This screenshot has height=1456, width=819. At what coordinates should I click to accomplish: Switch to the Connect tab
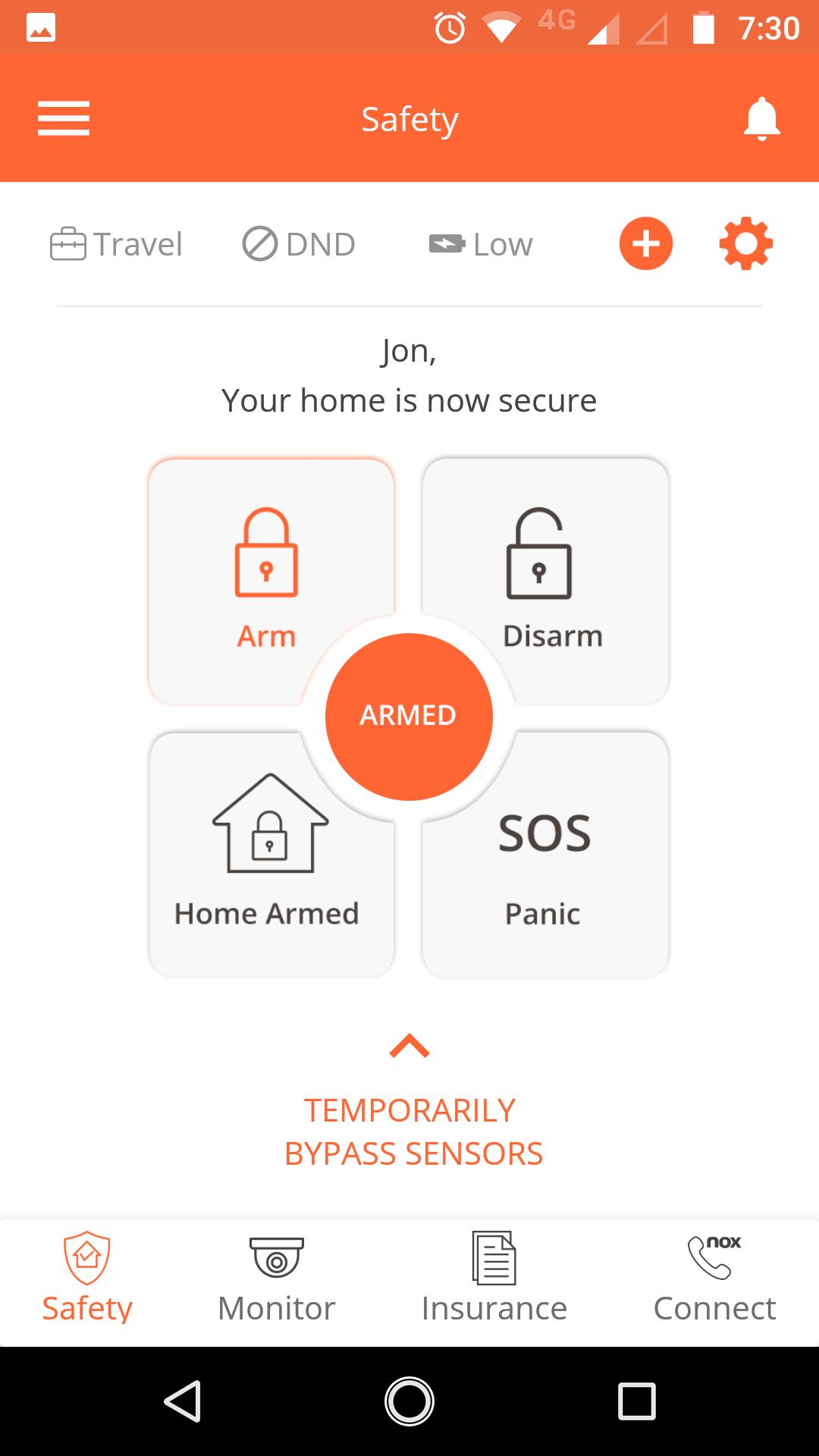pos(714,1282)
